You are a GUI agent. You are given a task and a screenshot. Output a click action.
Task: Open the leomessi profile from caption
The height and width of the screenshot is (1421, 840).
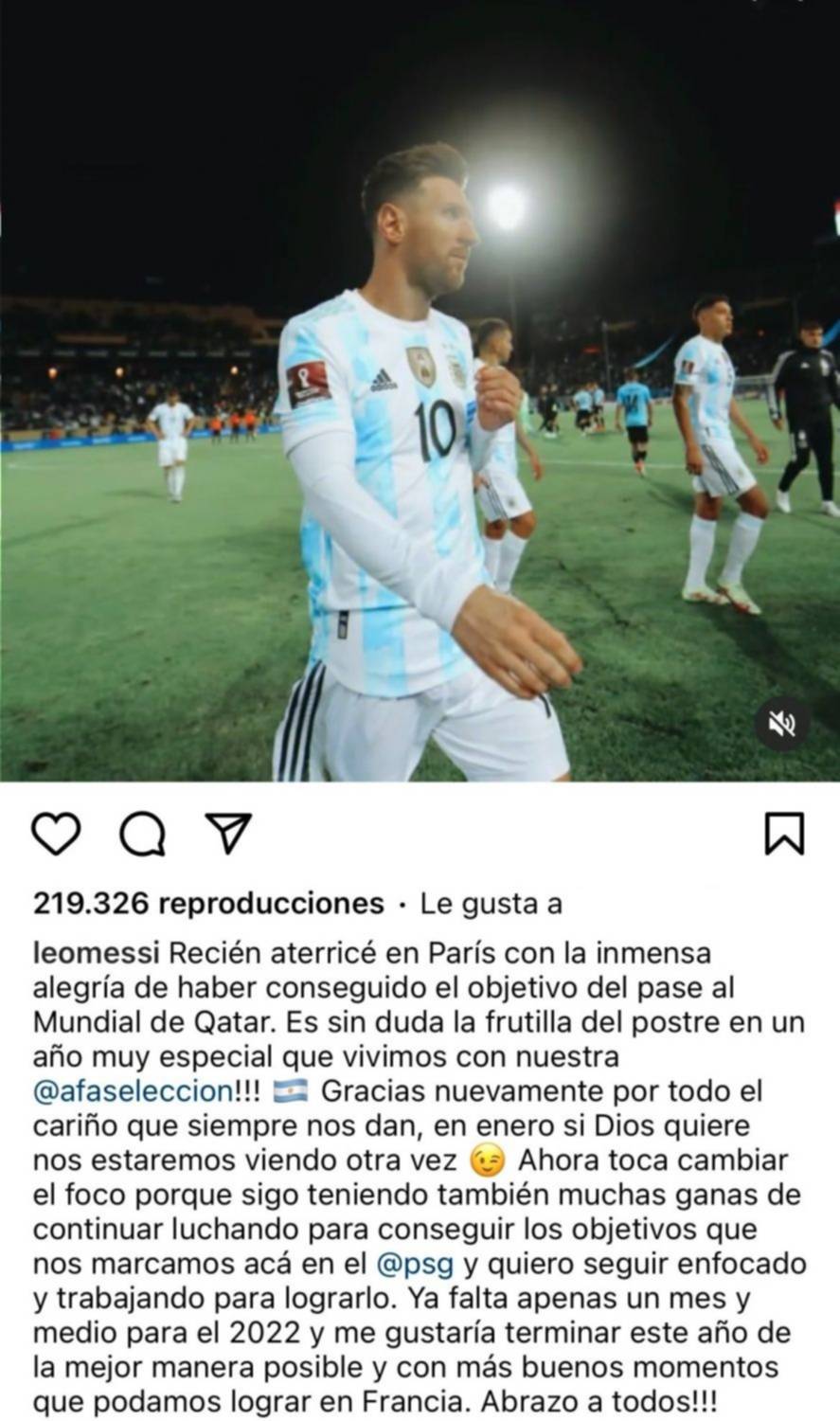pos(95,952)
